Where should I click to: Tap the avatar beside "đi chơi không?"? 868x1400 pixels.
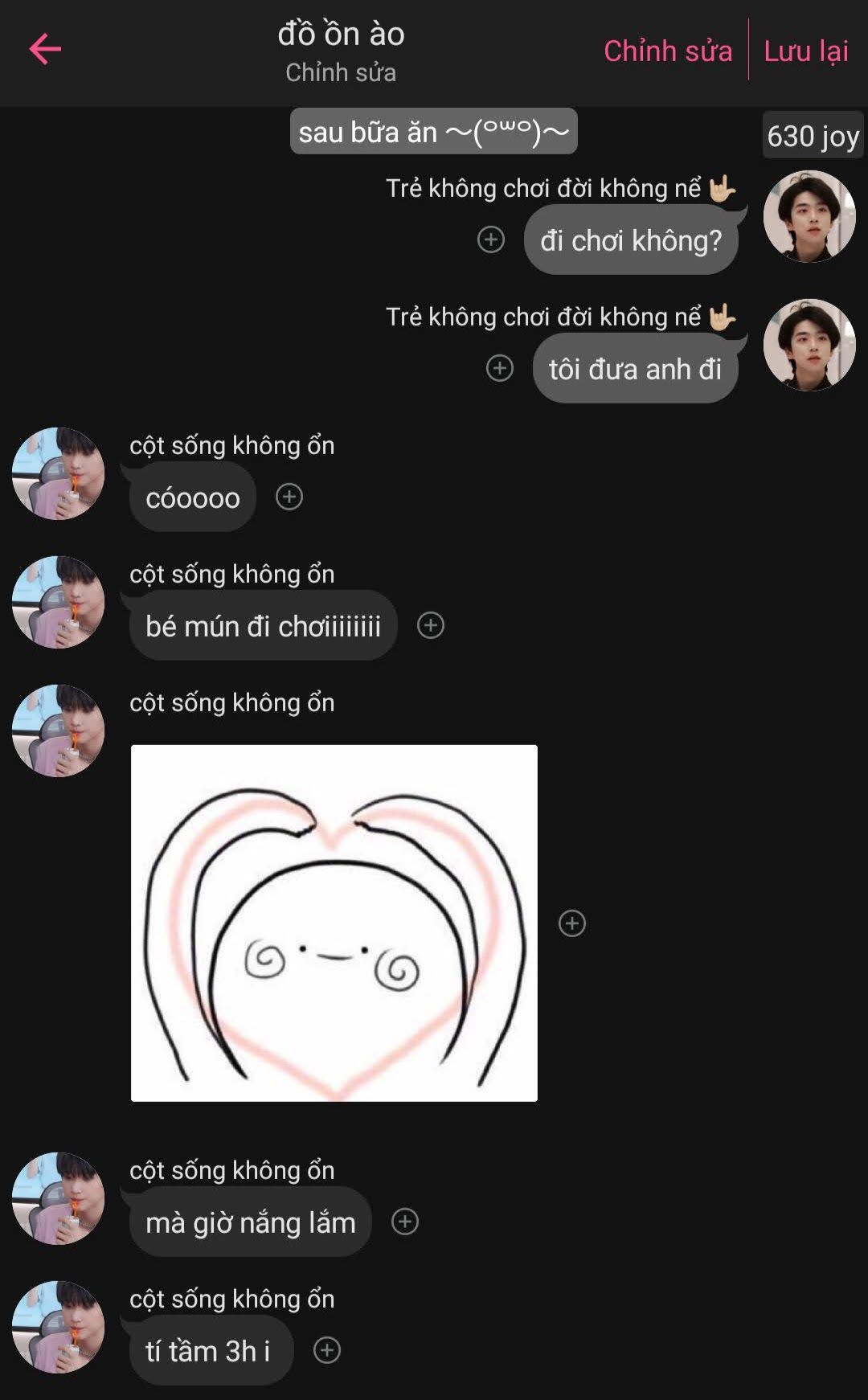click(x=809, y=216)
